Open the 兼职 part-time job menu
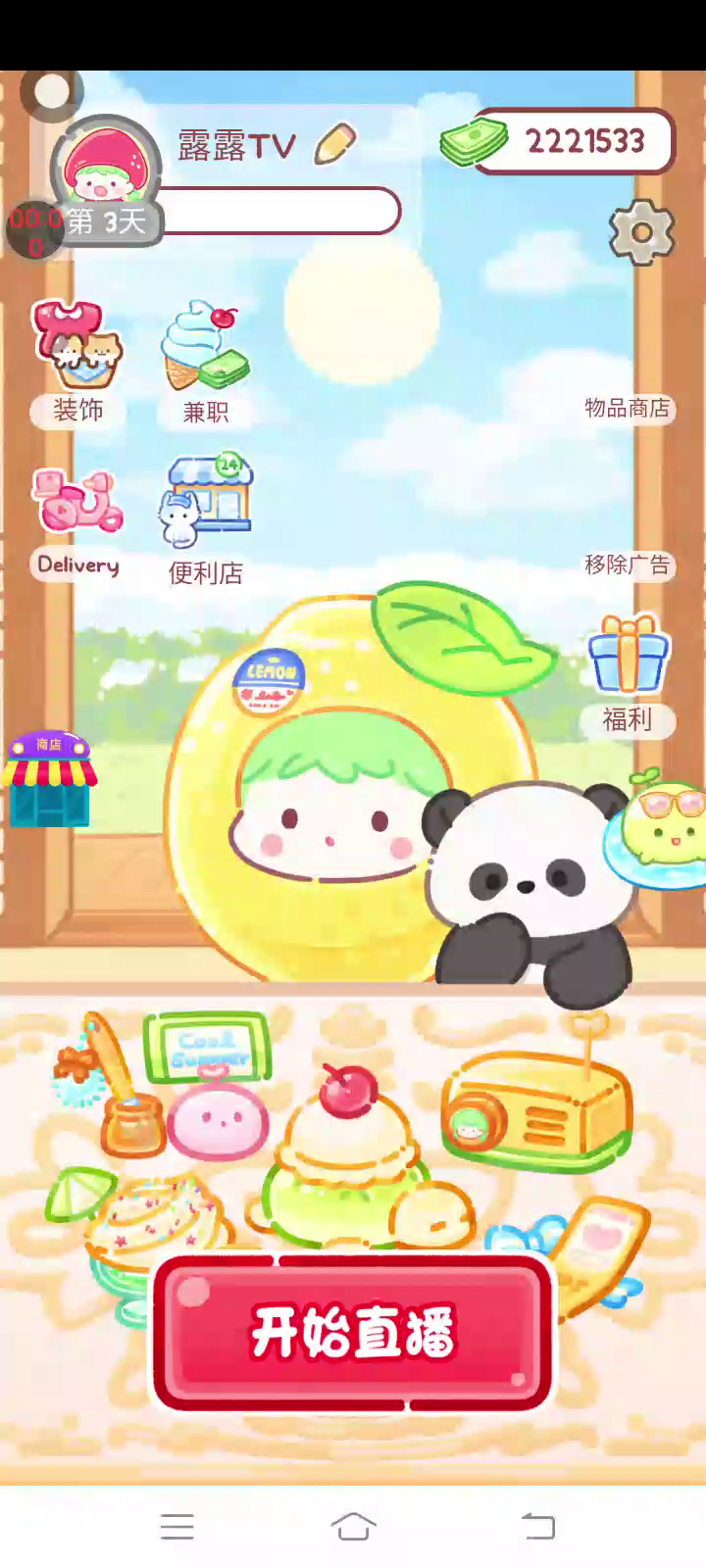 click(x=205, y=360)
